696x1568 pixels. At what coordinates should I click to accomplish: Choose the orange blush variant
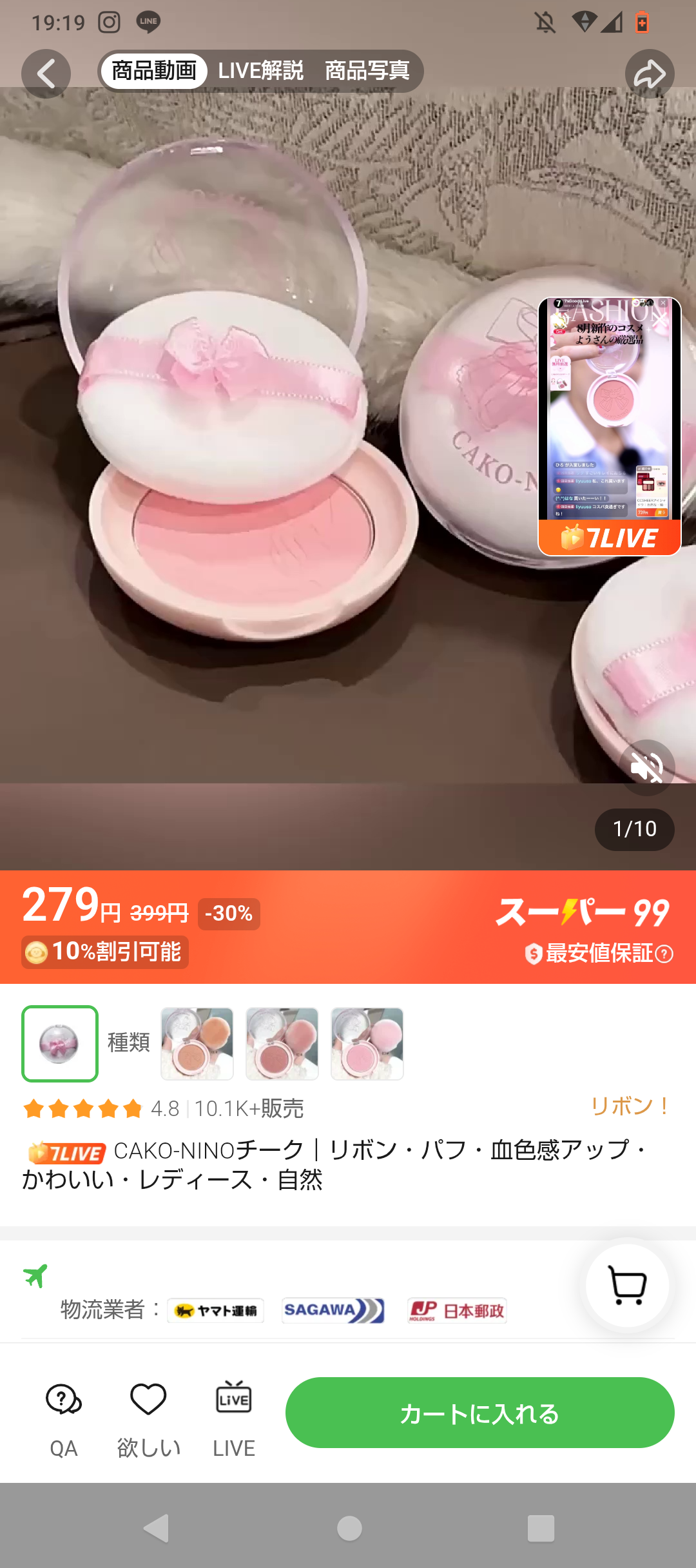tap(197, 1044)
